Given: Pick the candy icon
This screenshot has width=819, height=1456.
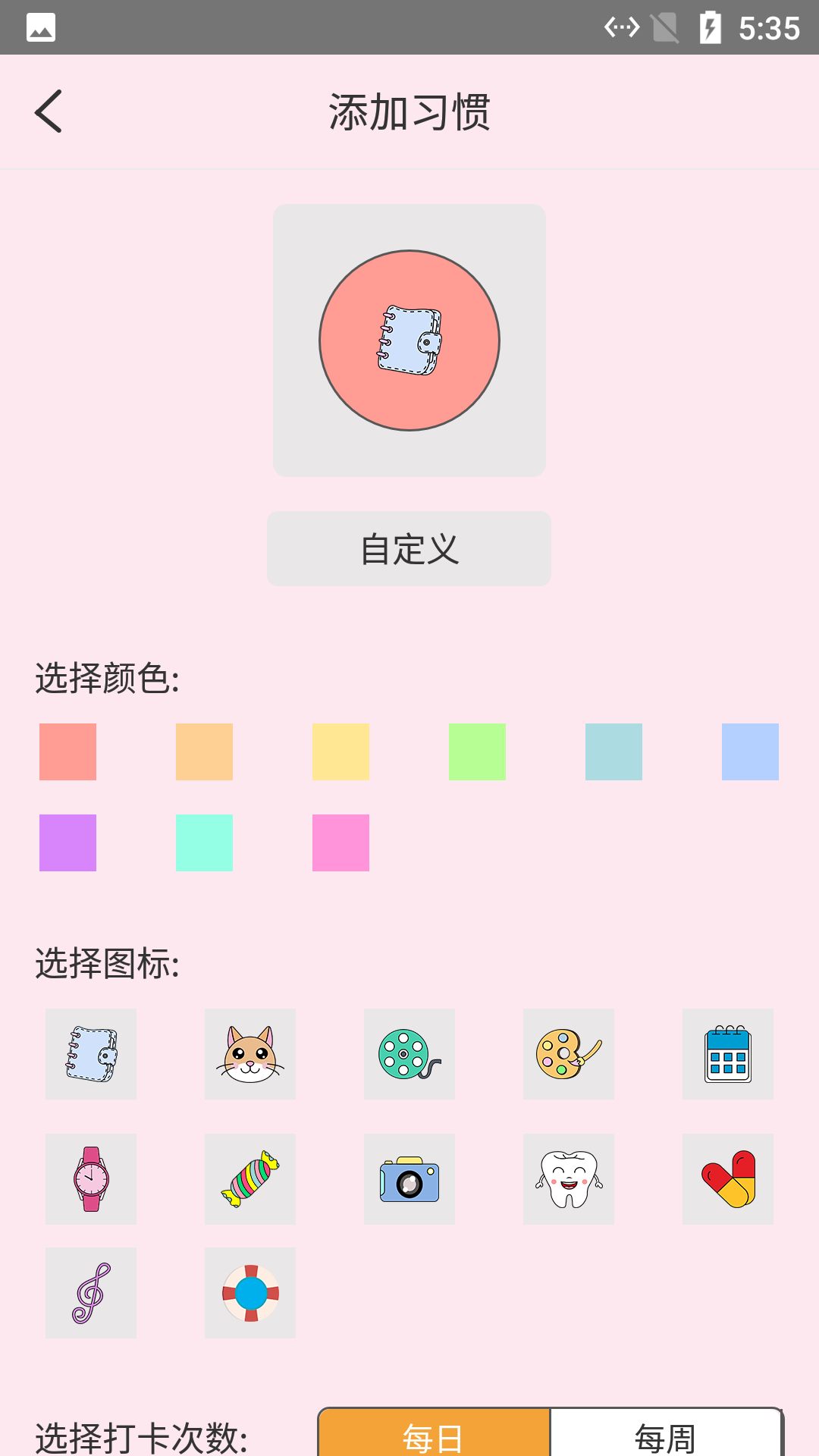Looking at the screenshot, I should 250,1178.
